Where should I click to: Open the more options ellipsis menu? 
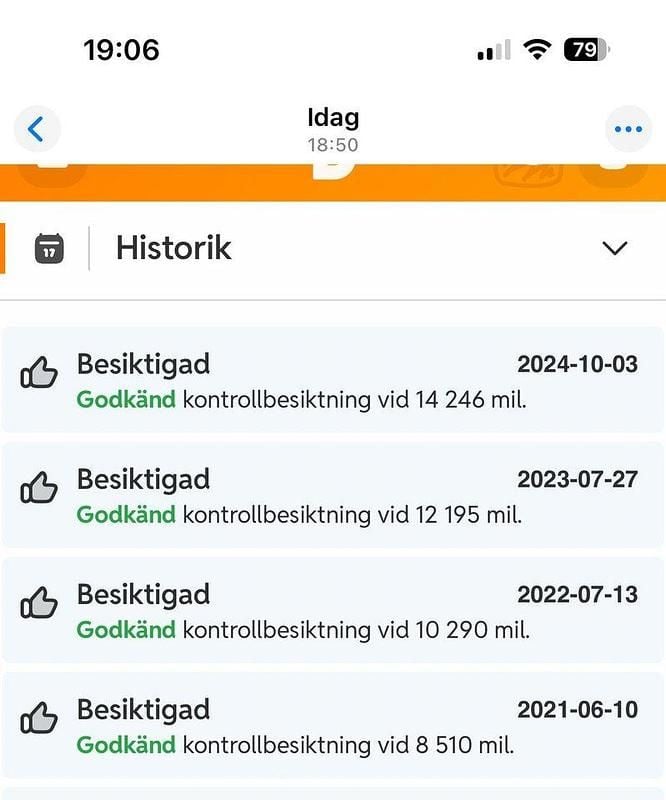coord(628,129)
